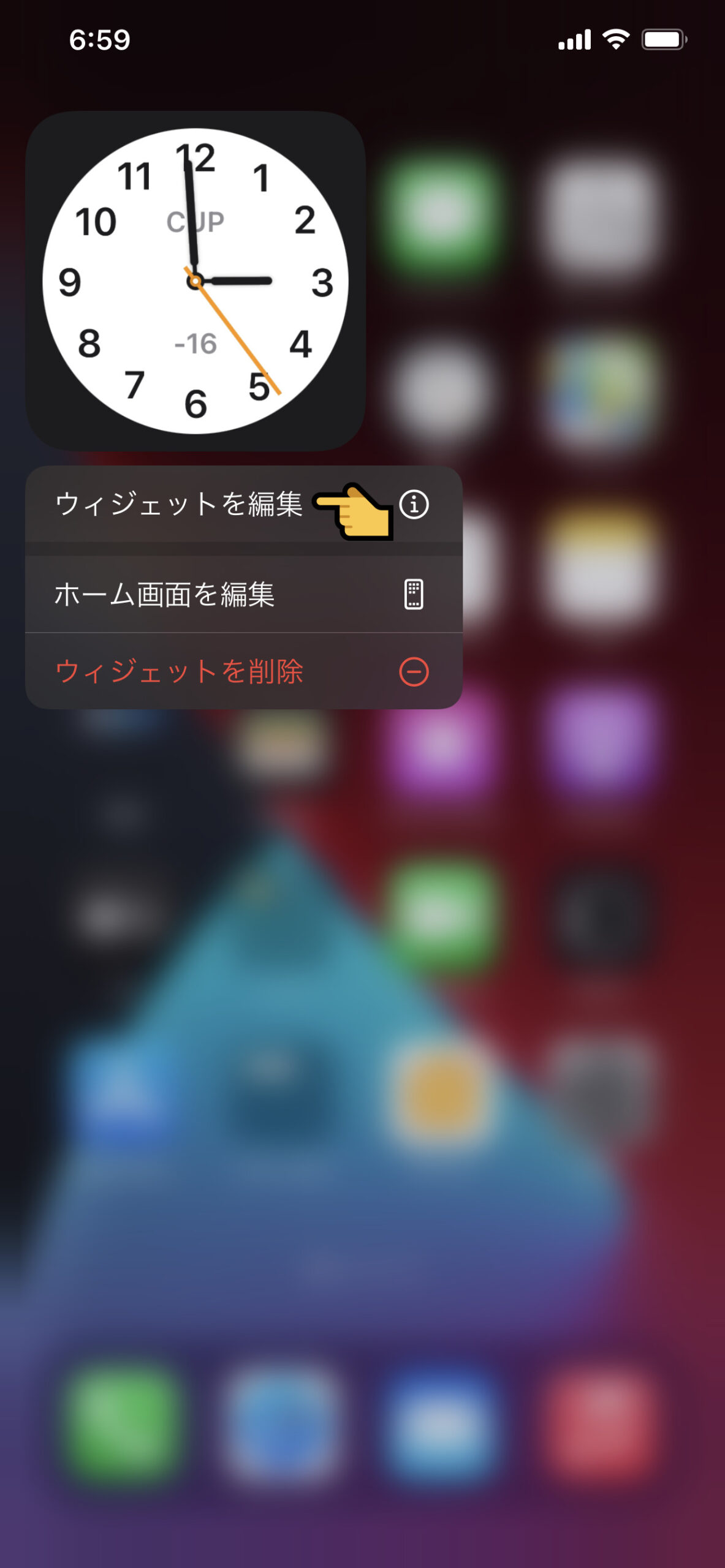Select ウィジェットを編集 in the menu
The image size is (725, 1568).
coord(180,505)
